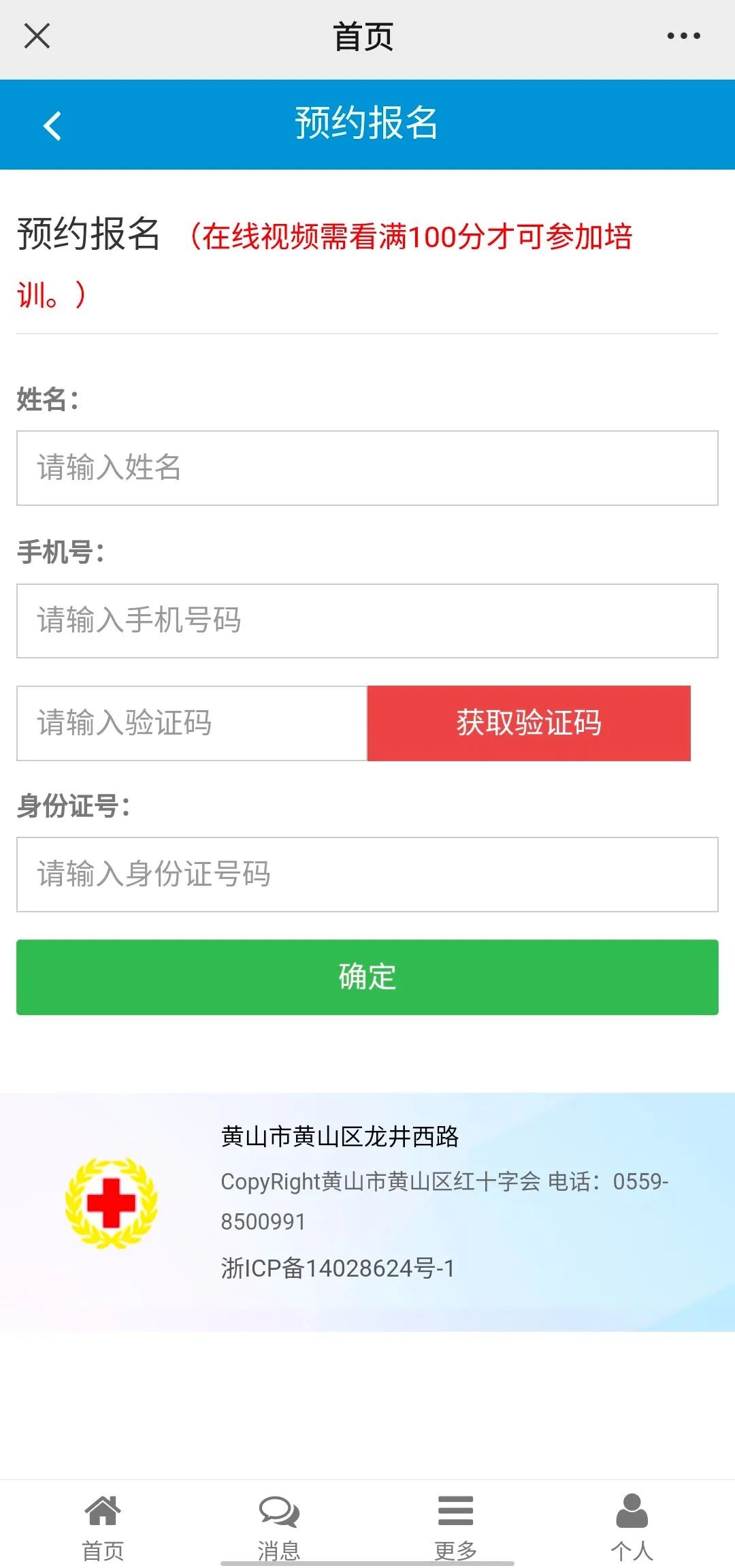This screenshot has height=1568, width=735.
Task: Tap the phone number (手机号码) field
Action: click(367, 620)
